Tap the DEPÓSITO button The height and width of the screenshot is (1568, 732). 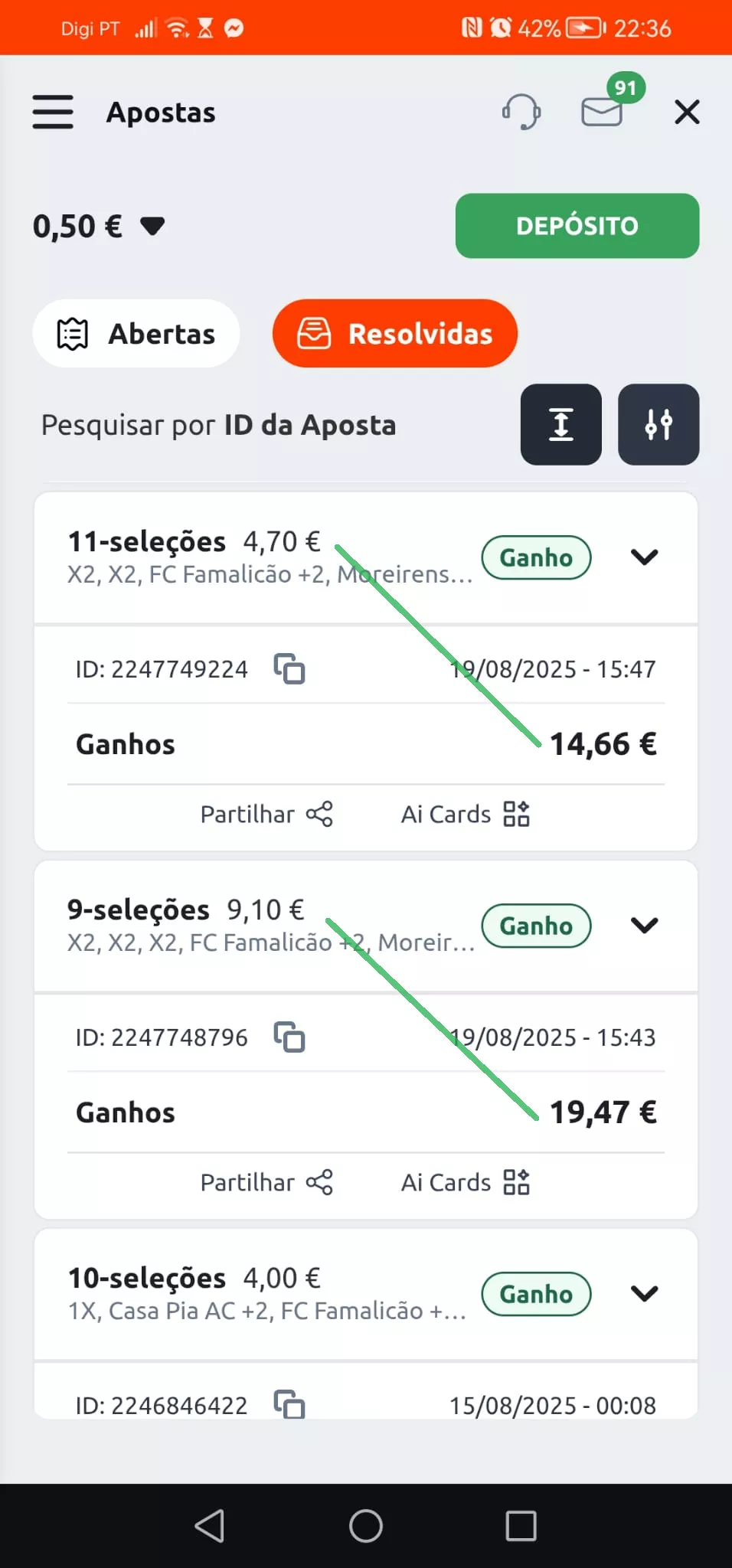(577, 226)
